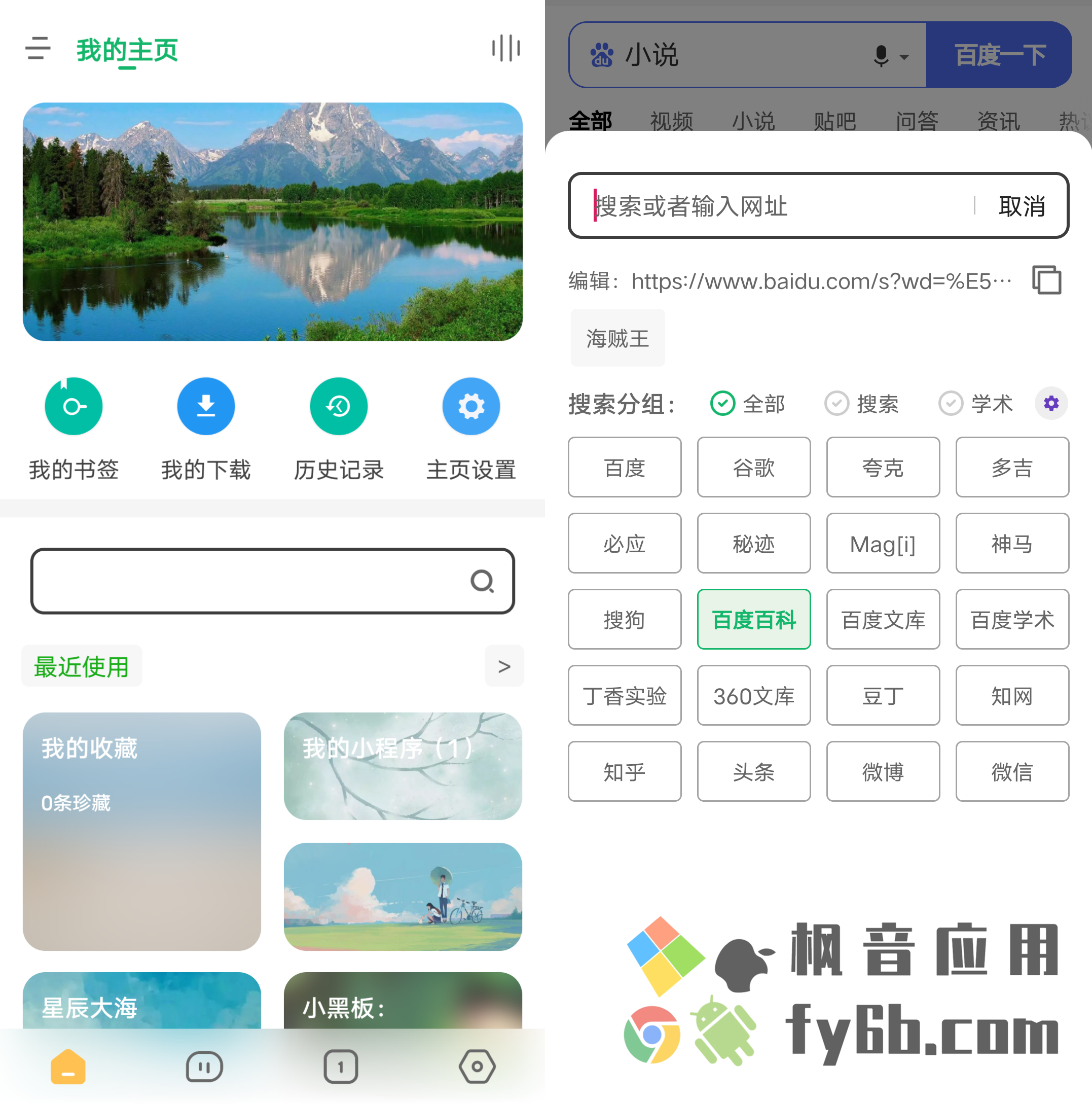The height and width of the screenshot is (1104, 1092).
Task: Tap Cancel (取消) in the URL bar
Action: pyautogui.click(x=1021, y=206)
